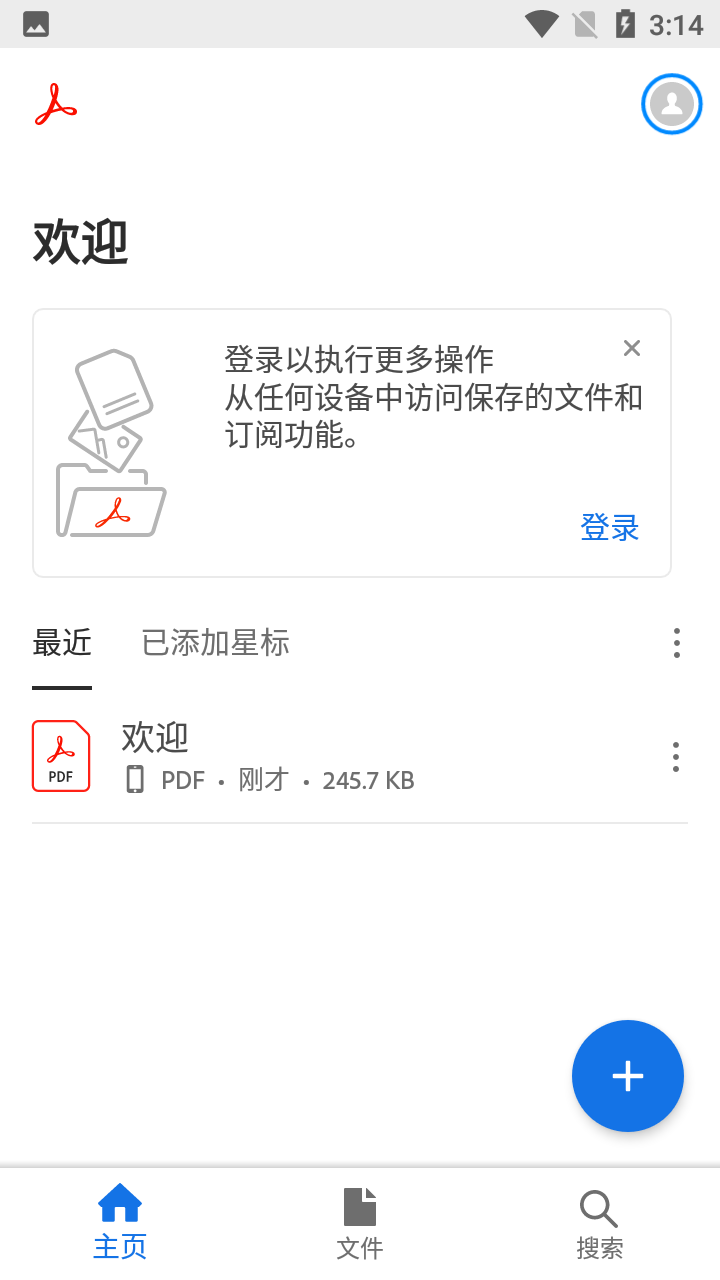Tap the blue plus create button
The image size is (720, 1280).
point(627,1076)
